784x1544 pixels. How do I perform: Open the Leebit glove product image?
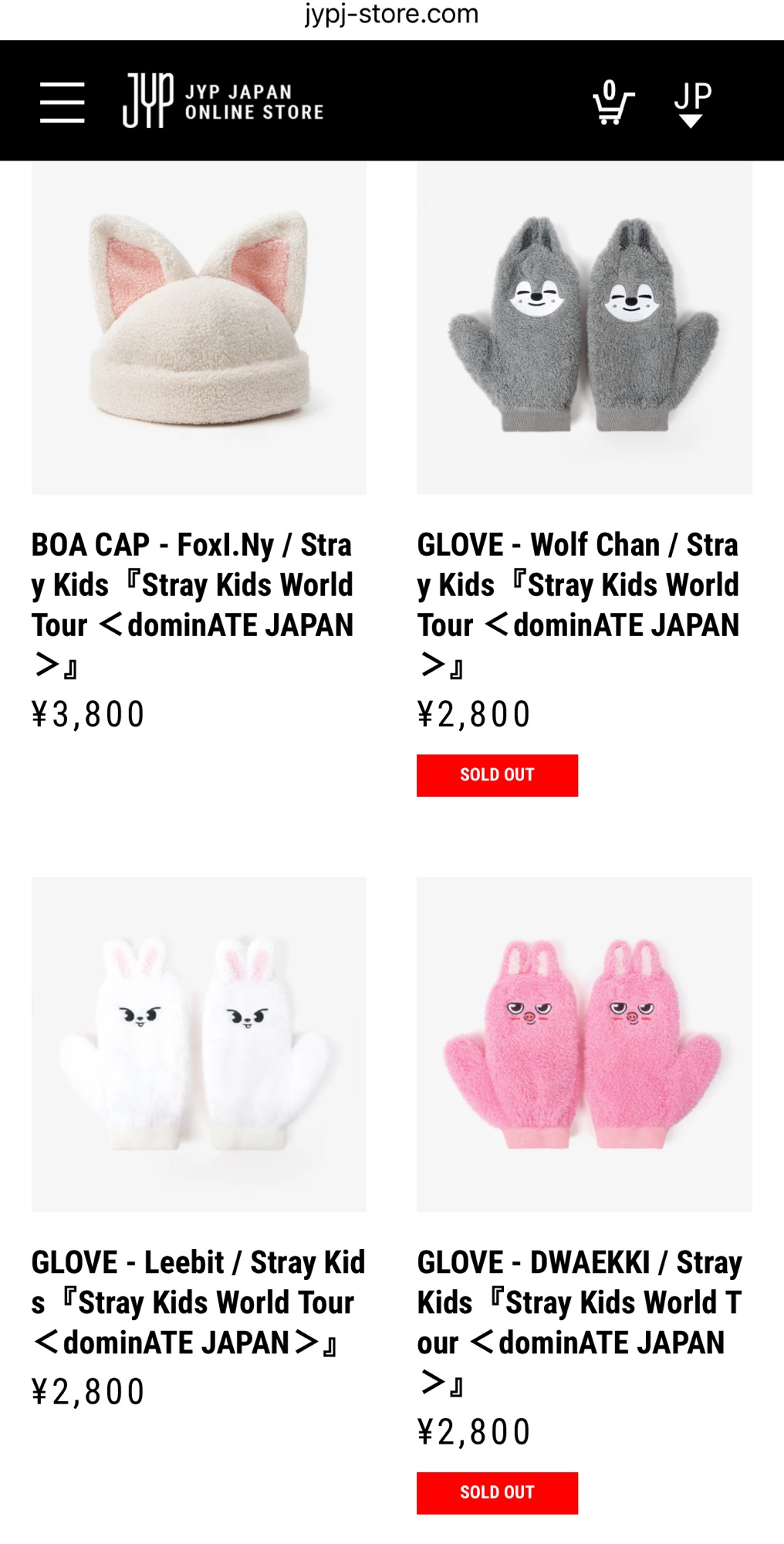click(199, 1044)
